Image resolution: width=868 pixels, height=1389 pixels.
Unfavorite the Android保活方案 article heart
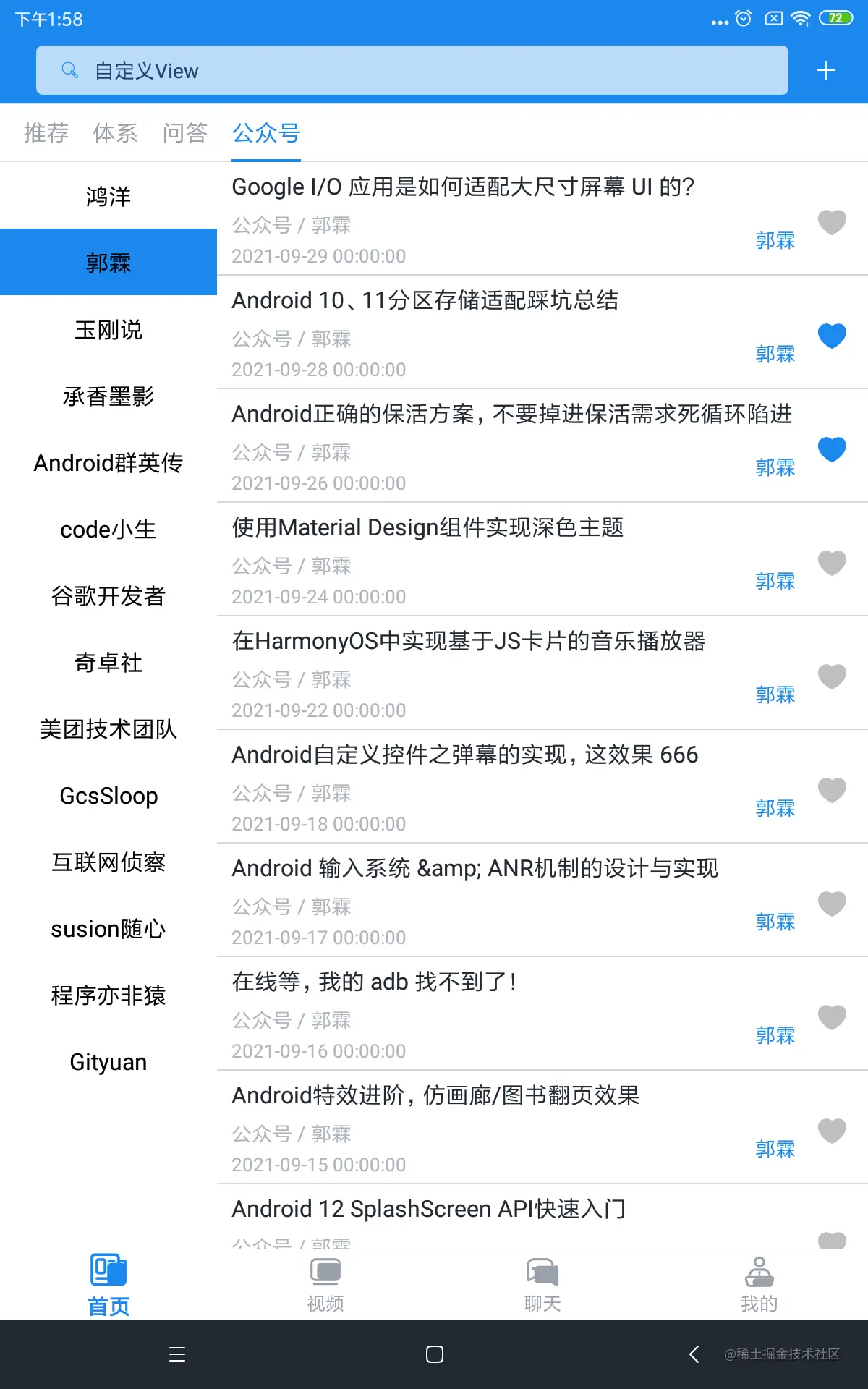coord(832,449)
